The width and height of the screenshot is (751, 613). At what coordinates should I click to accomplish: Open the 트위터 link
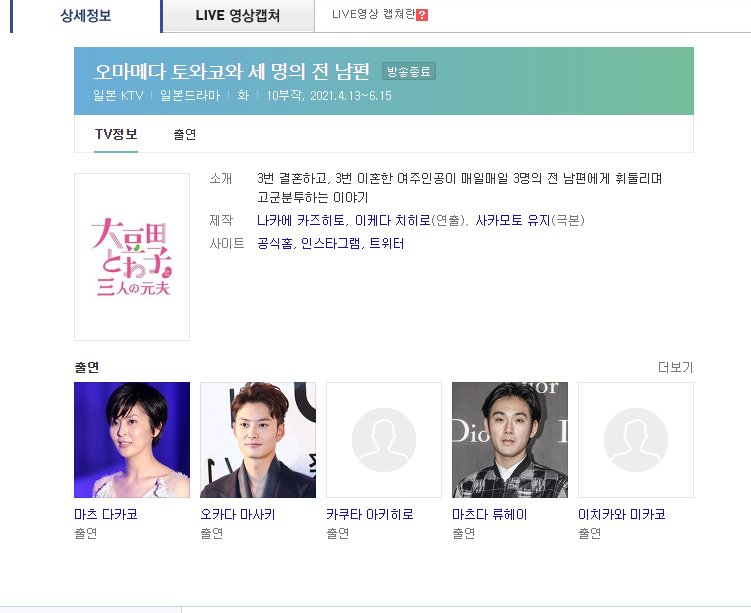(387, 243)
